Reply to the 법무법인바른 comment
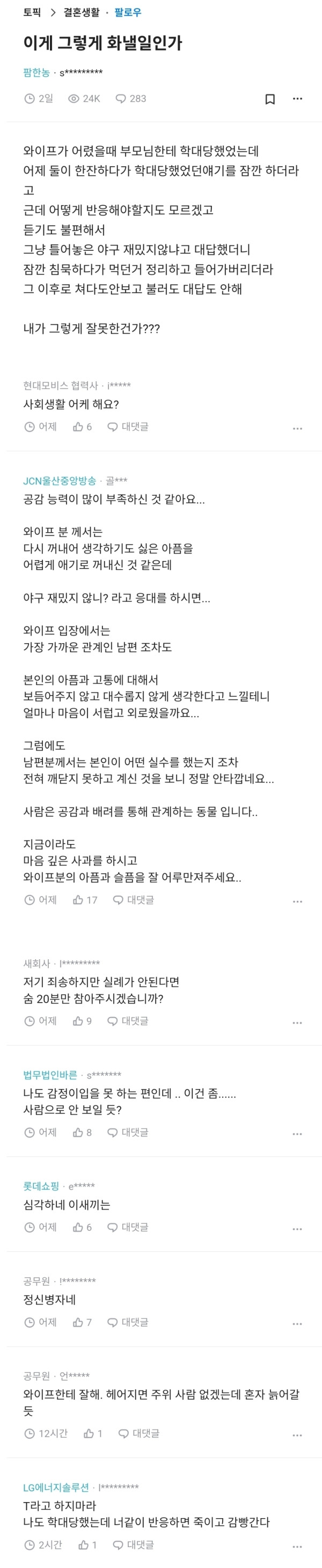Image resolution: width=322 pixels, height=1568 pixels. point(128,1132)
